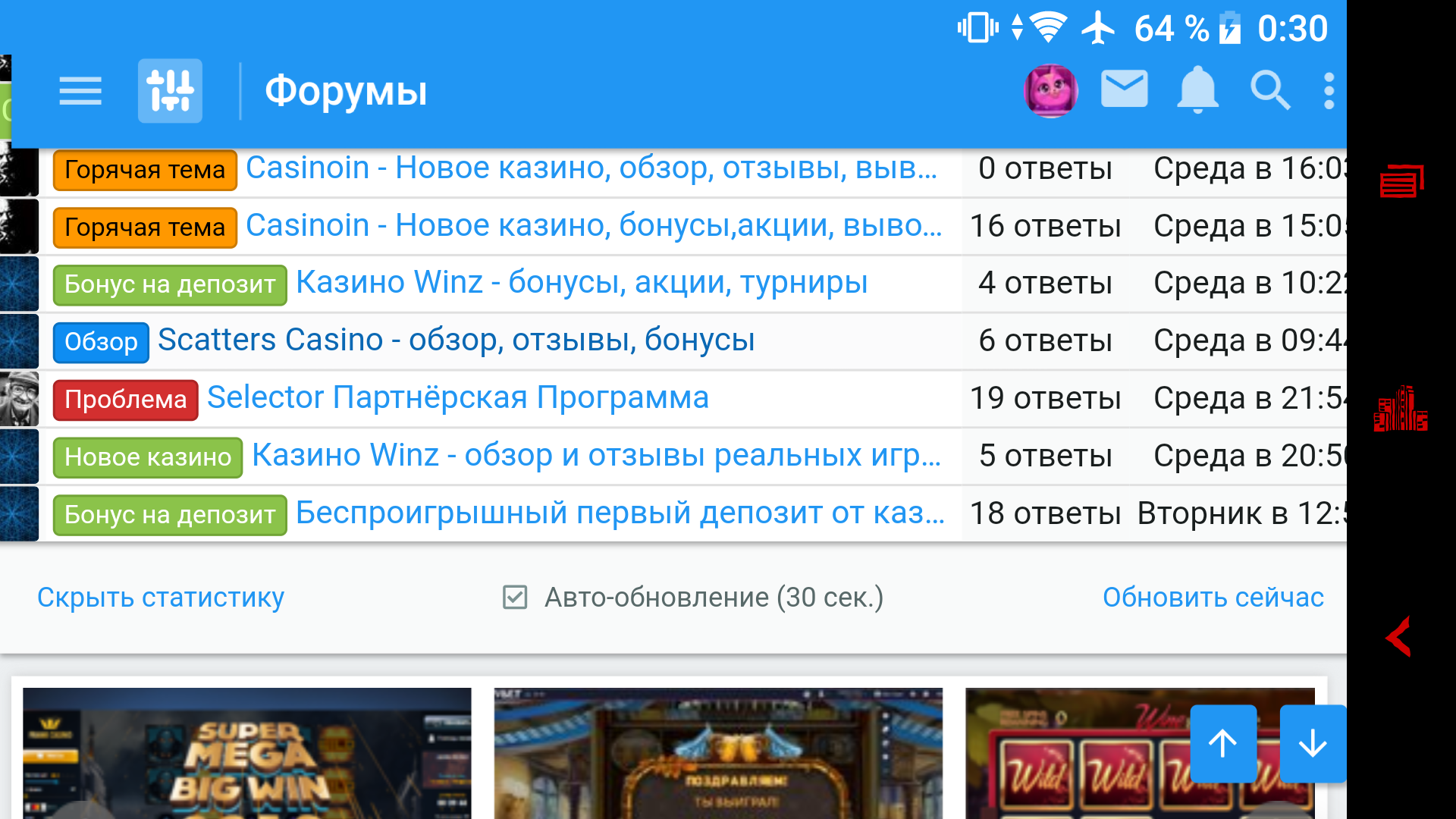This screenshot has height=819, width=1456.
Task: Open Казино Winz - бонусы, акции, турниры
Action: tap(582, 283)
